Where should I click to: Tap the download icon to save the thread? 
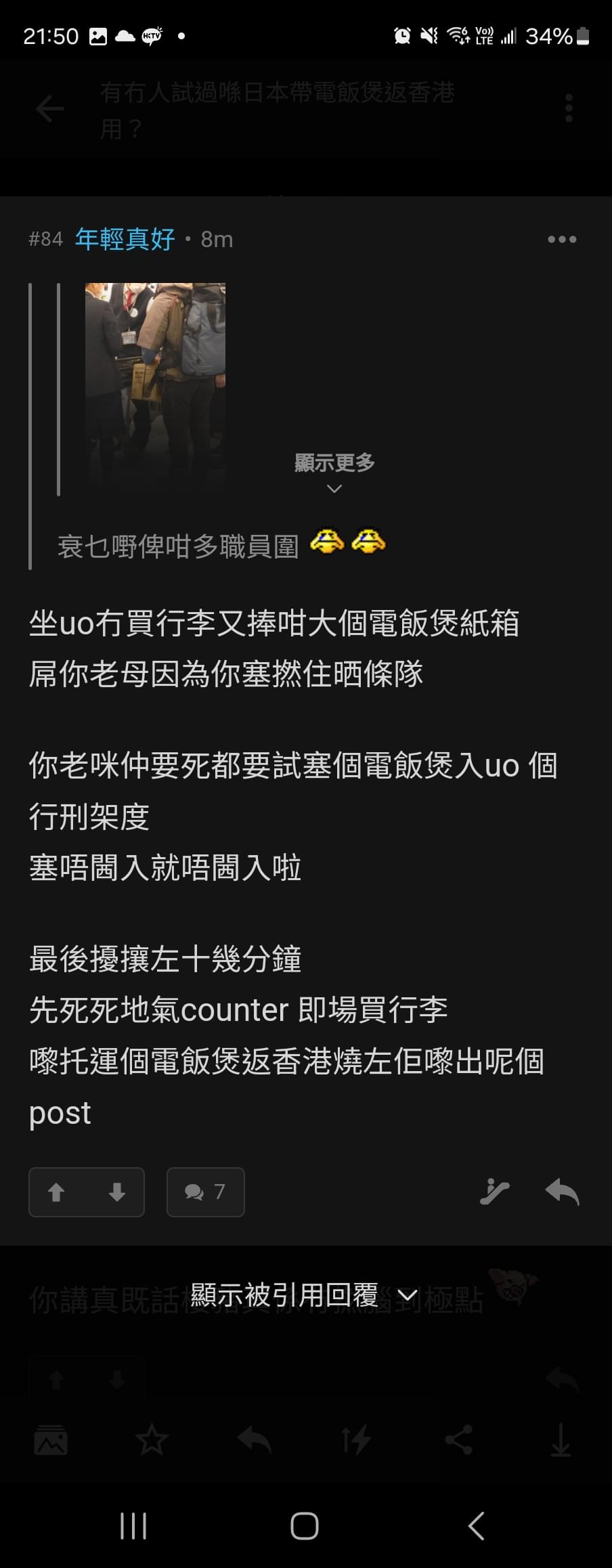pos(562,1441)
